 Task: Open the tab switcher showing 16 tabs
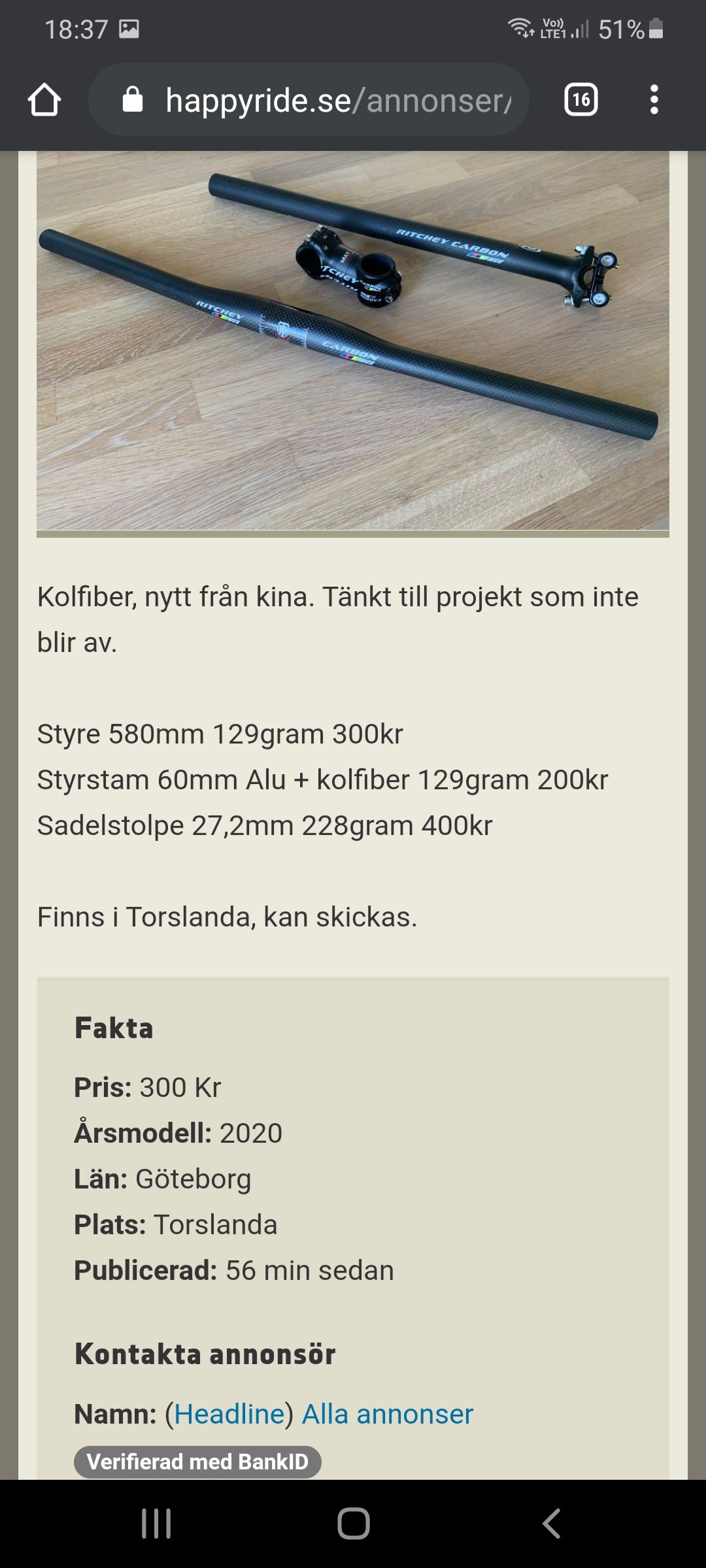point(580,100)
